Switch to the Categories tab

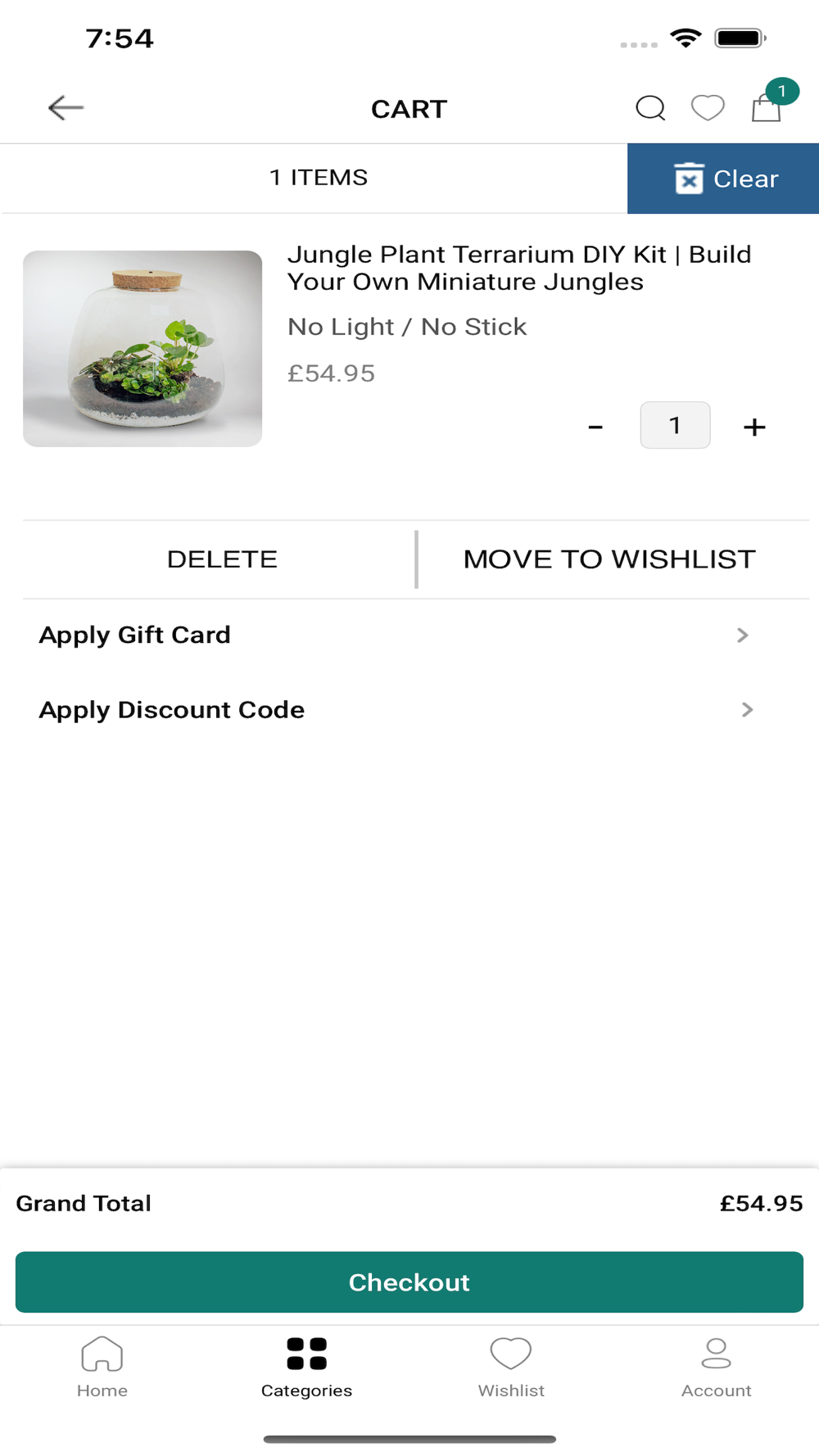point(306,1367)
